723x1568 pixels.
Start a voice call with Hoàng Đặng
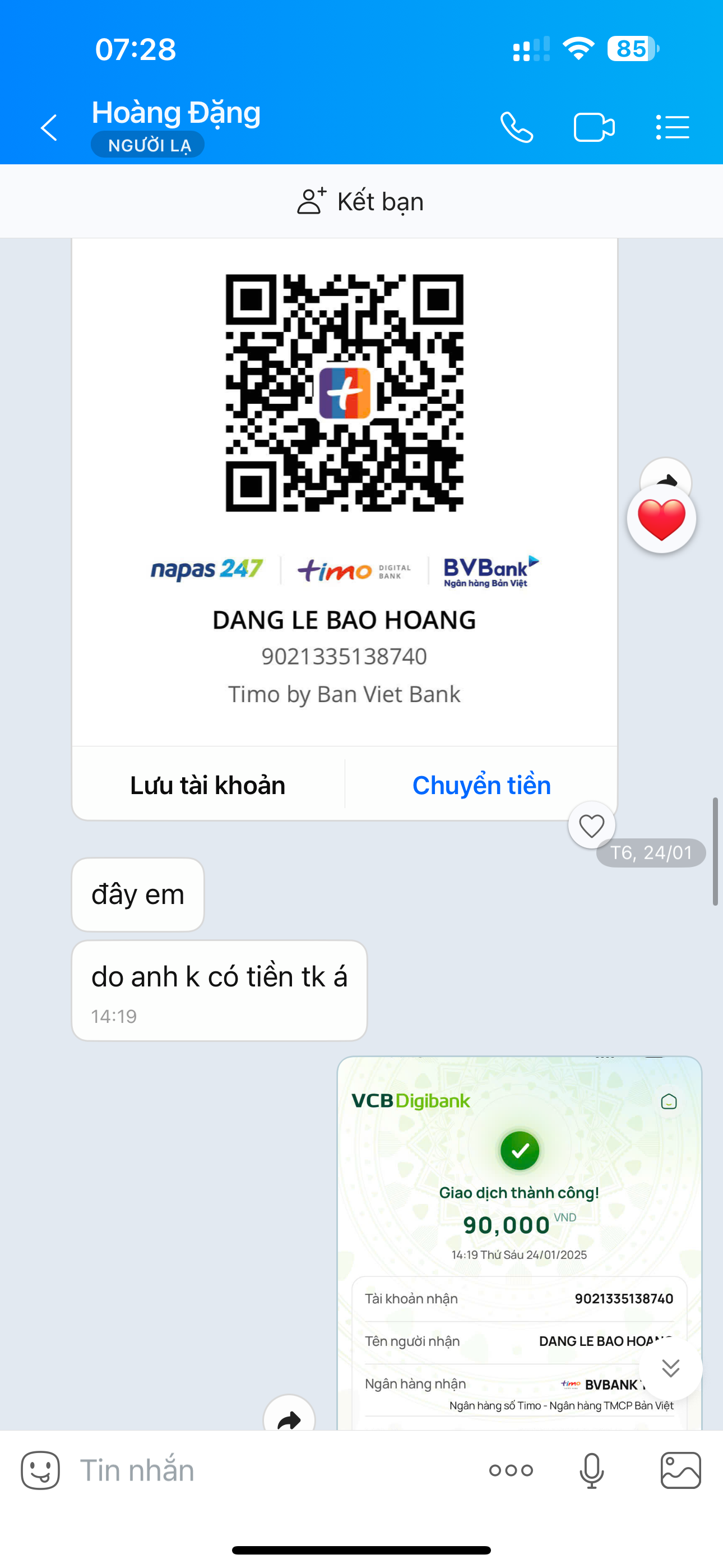click(x=517, y=128)
